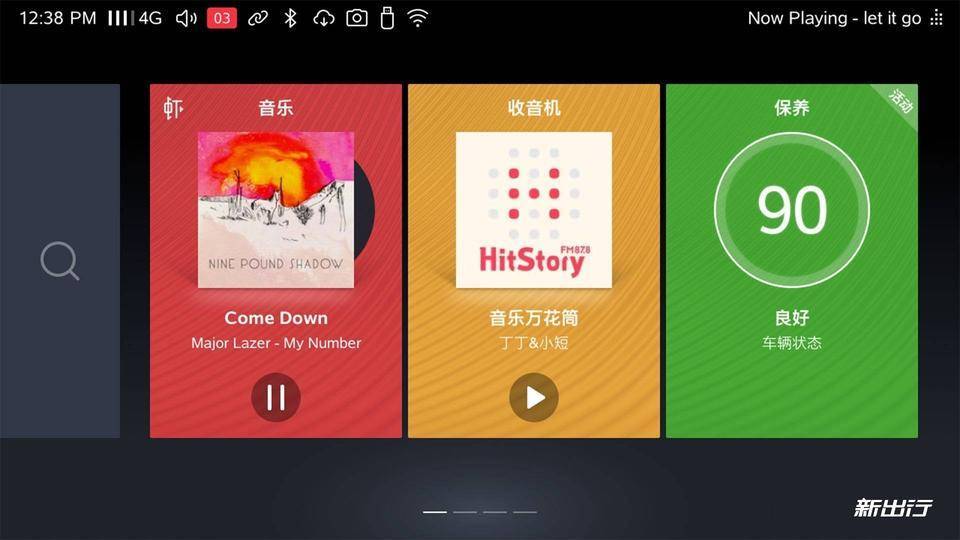
Task: Open the search magnifier panel
Action: 60,261
